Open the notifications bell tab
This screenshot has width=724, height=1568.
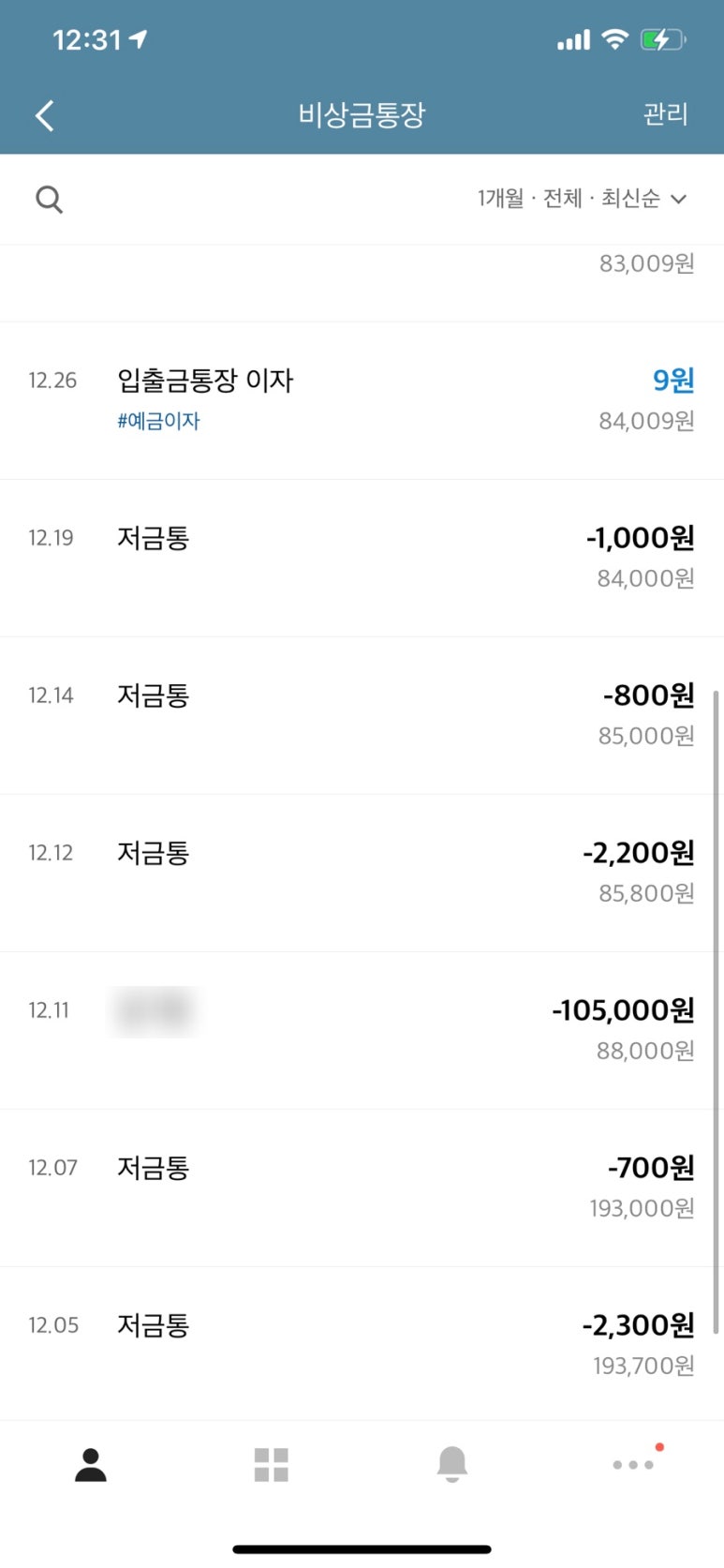click(x=452, y=1464)
